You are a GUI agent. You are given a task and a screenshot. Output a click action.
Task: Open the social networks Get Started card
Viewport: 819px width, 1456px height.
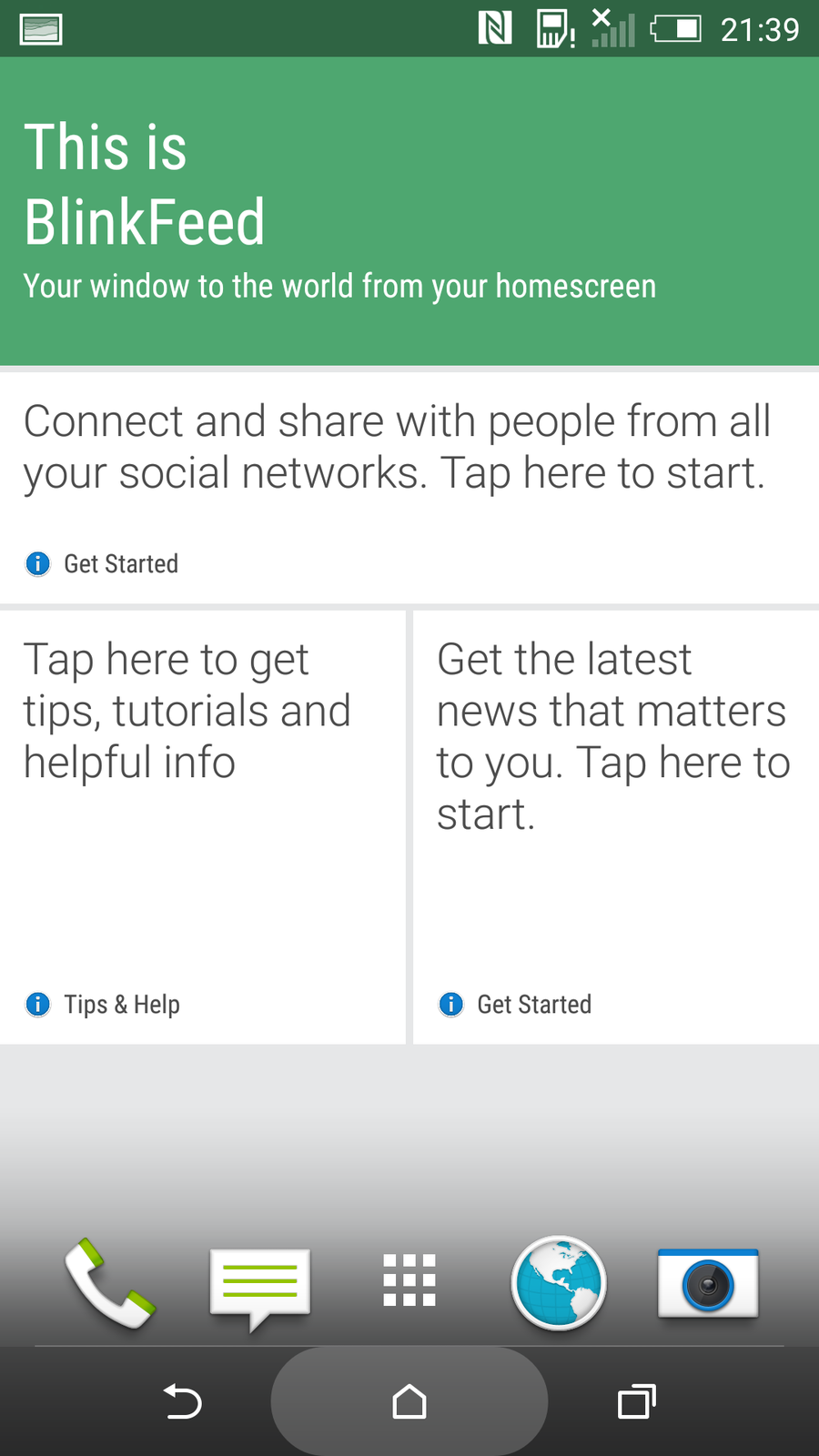tap(409, 487)
